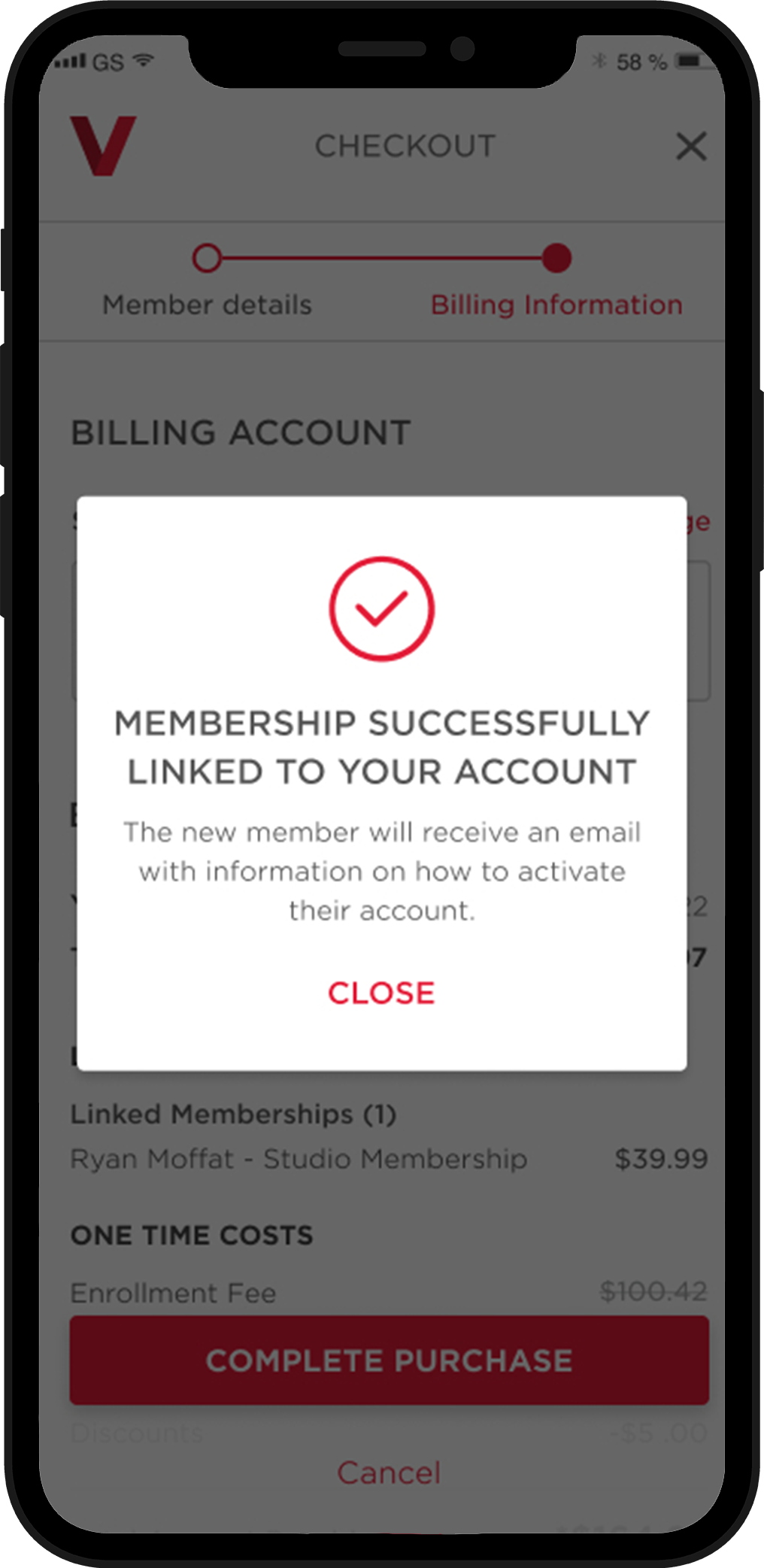Click the checkout progress bar line
This screenshot has height=1568, width=764.
[x=382, y=257]
